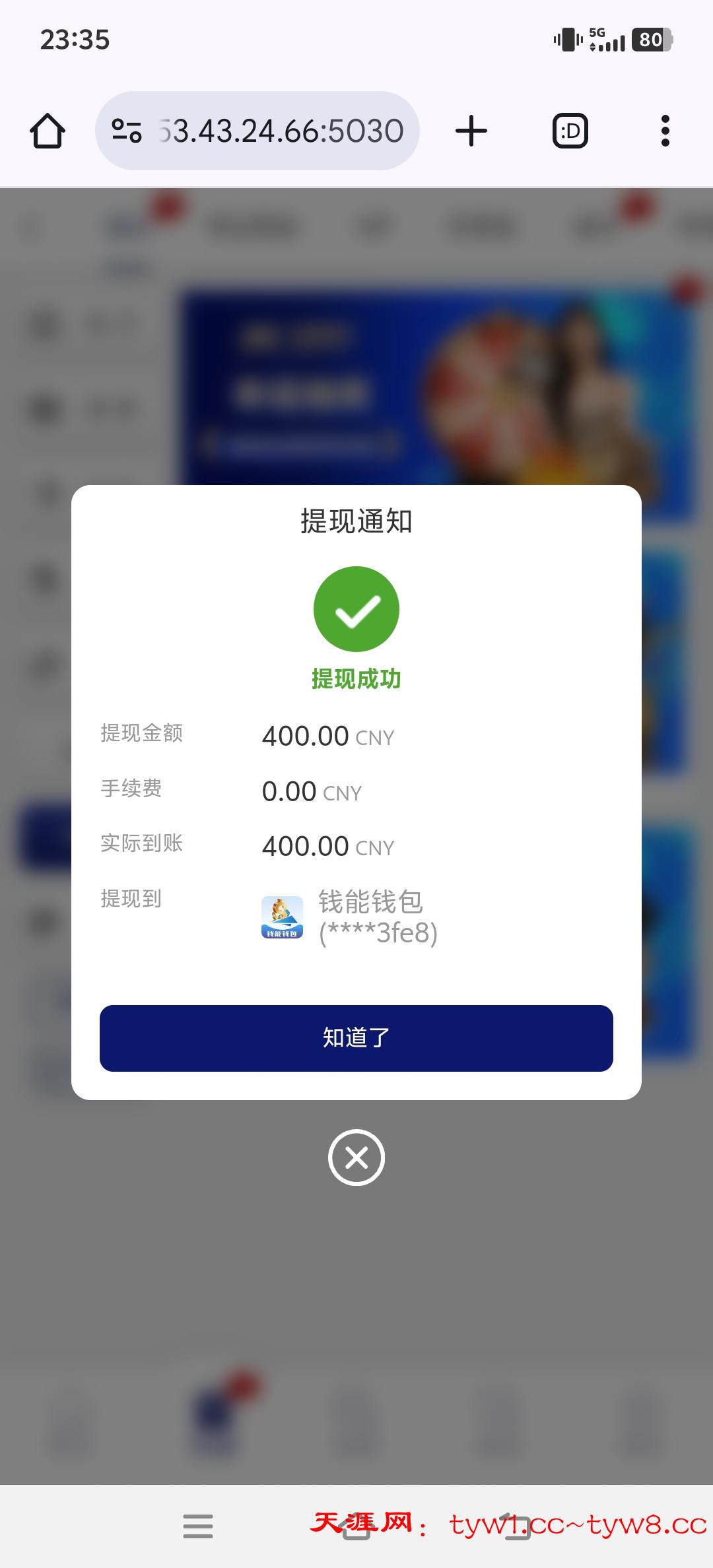The height and width of the screenshot is (1568, 713).
Task: Confirm the withdrawal notice with 知道了
Action: [x=356, y=1037]
